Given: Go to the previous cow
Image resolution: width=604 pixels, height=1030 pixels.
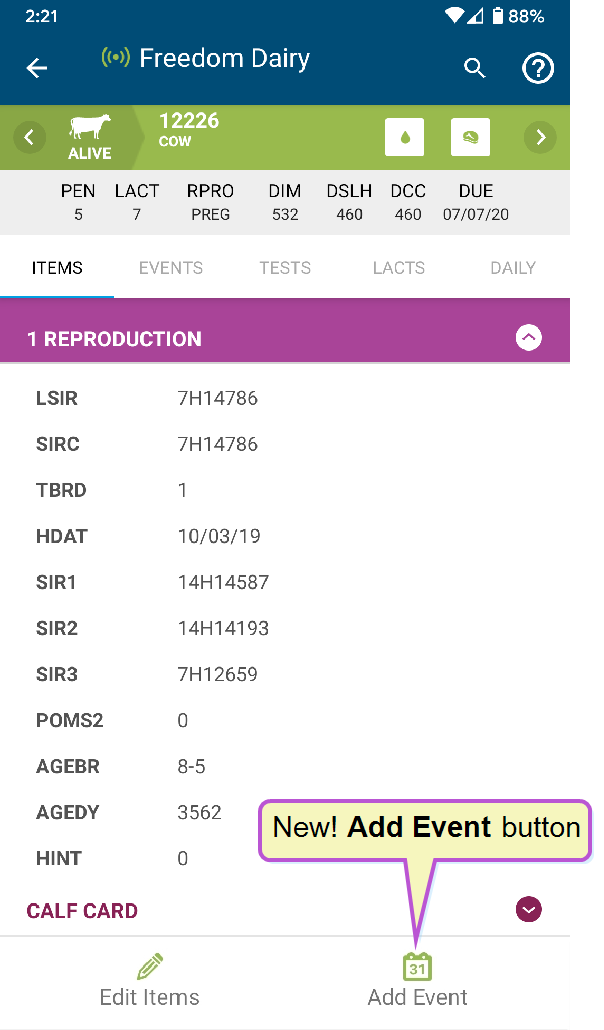Looking at the screenshot, I should pyautogui.click(x=30, y=137).
